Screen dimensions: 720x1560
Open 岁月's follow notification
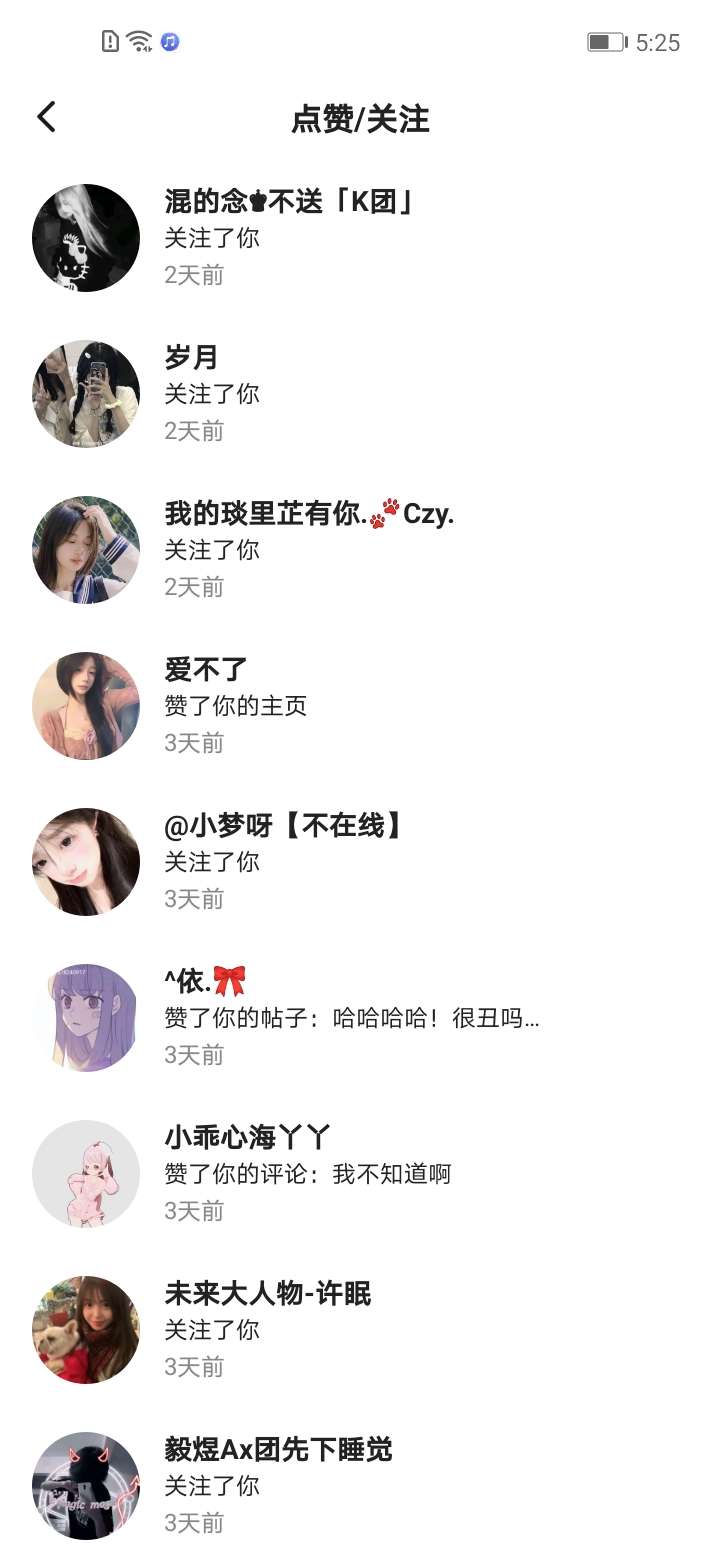[x=360, y=394]
